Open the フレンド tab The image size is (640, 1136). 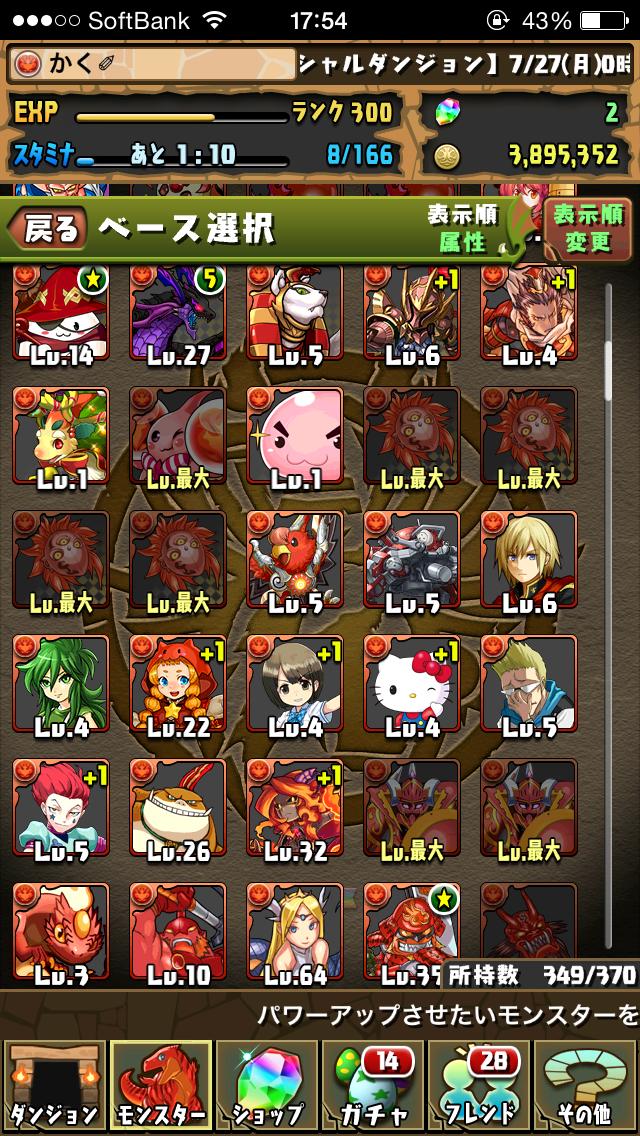478,1085
